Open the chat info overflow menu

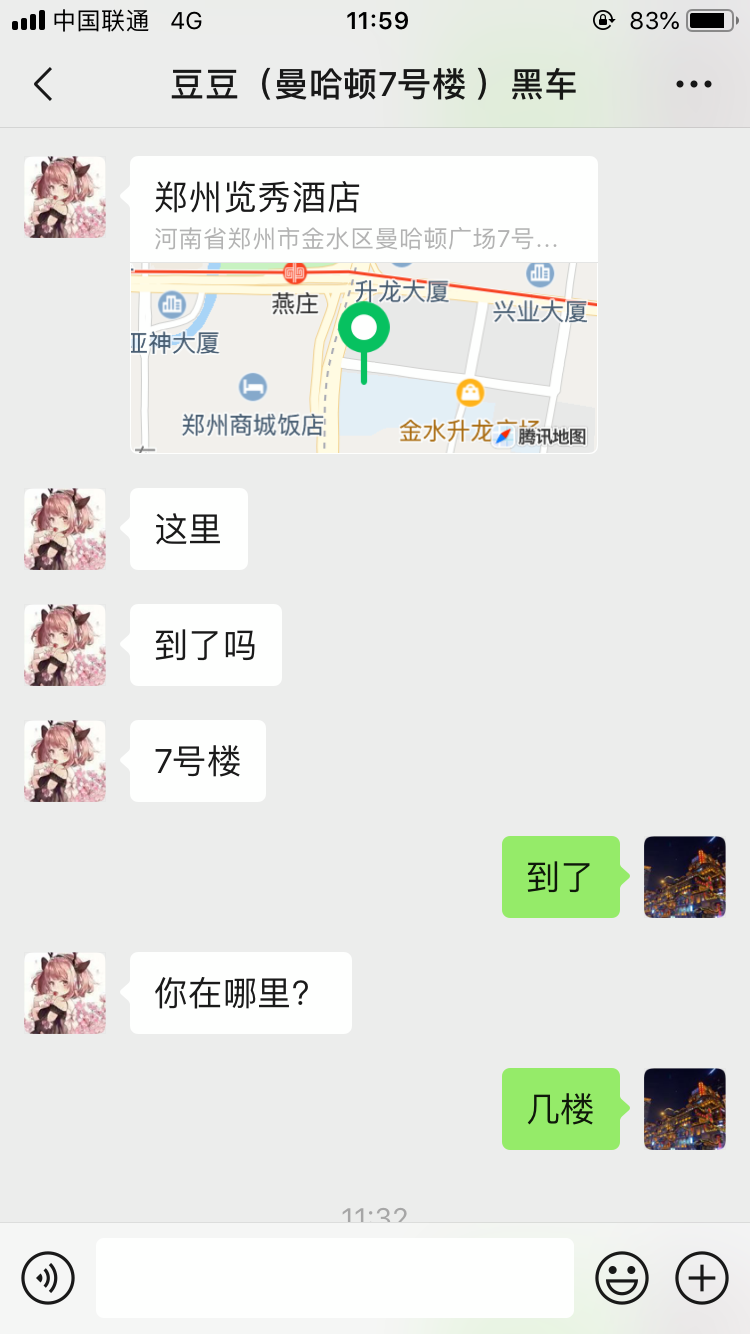click(x=693, y=85)
